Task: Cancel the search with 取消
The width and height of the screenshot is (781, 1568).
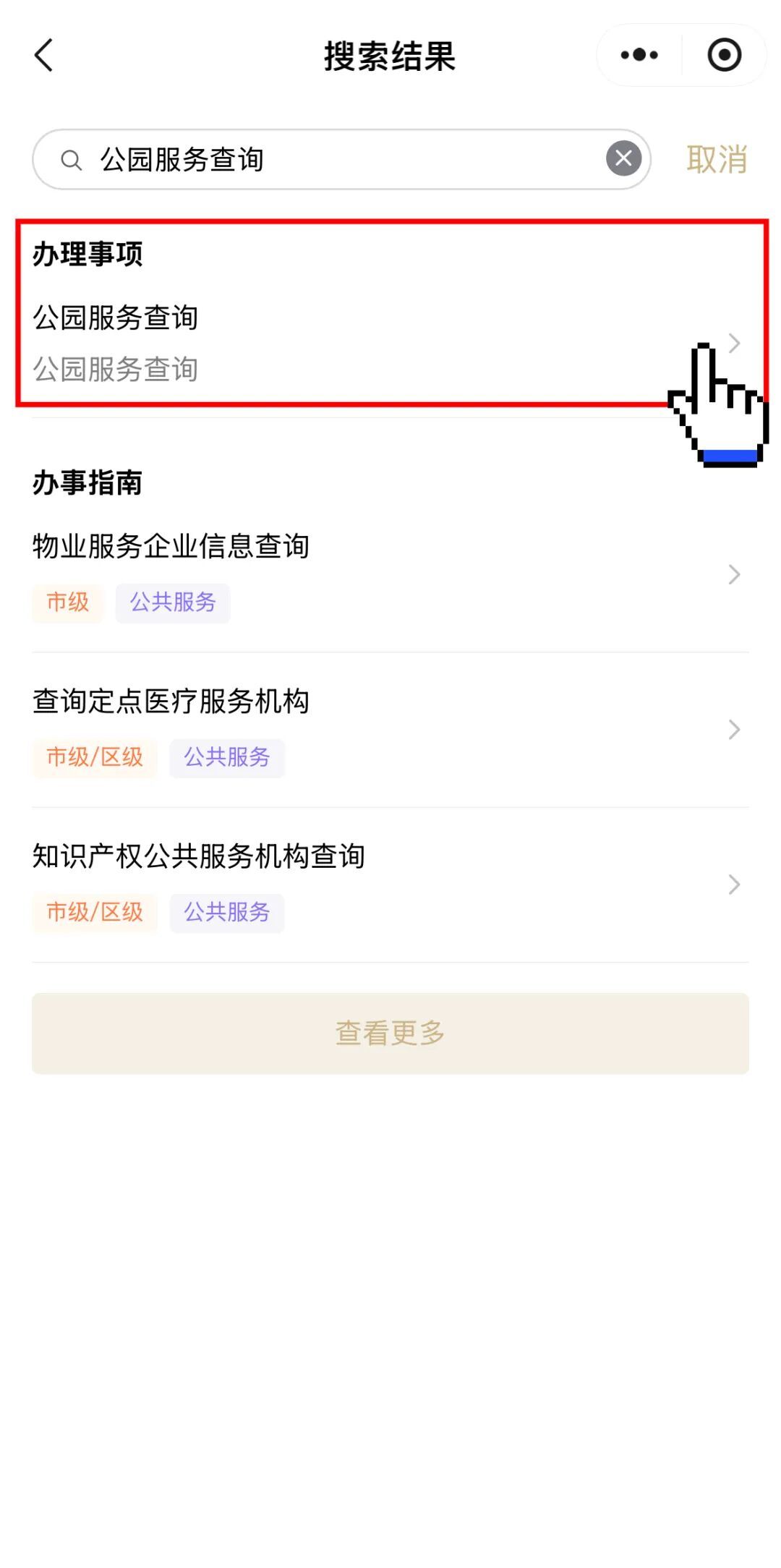Action: [x=716, y=160]
